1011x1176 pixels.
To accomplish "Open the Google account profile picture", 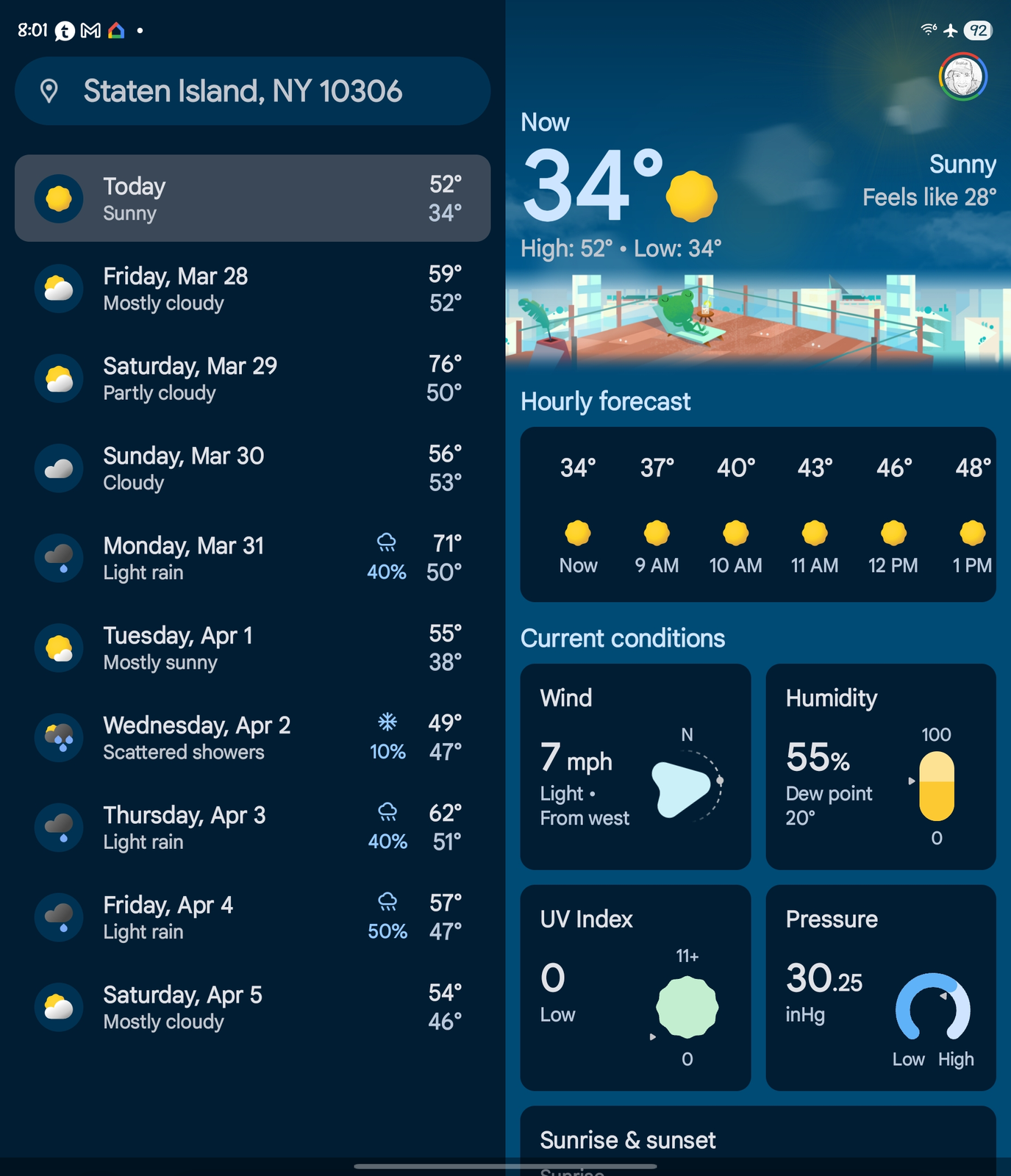I will [962, 76].
